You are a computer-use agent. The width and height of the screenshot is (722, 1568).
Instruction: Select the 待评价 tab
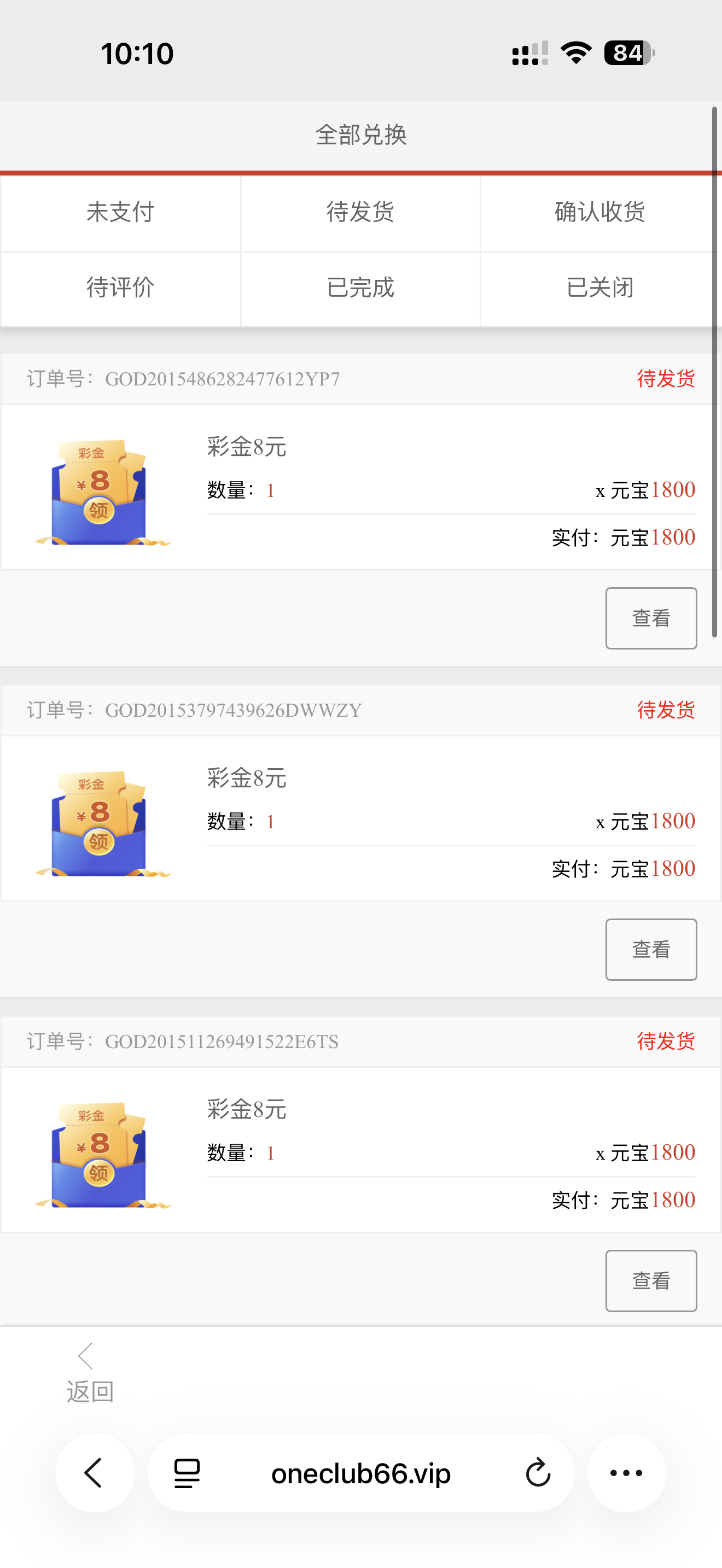pyautogui.click(x=120, y=288)
